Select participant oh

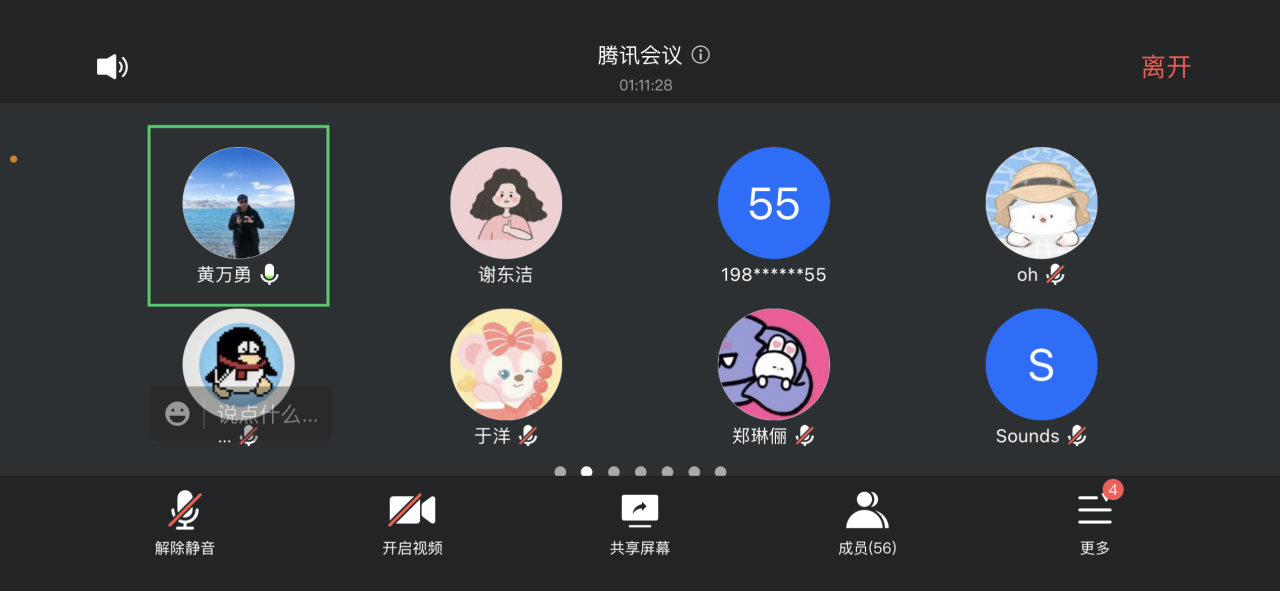click(x=1041, y=204)
